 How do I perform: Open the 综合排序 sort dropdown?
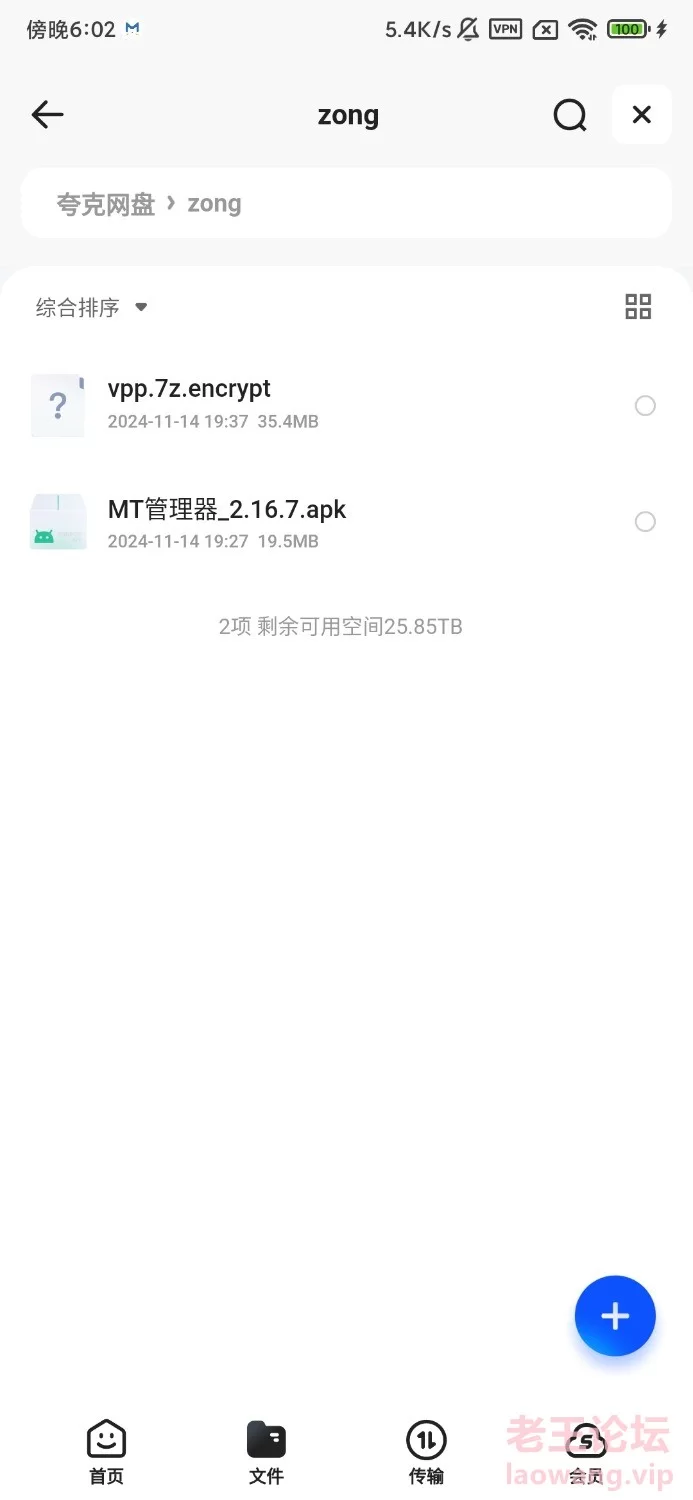click(92, 307)
